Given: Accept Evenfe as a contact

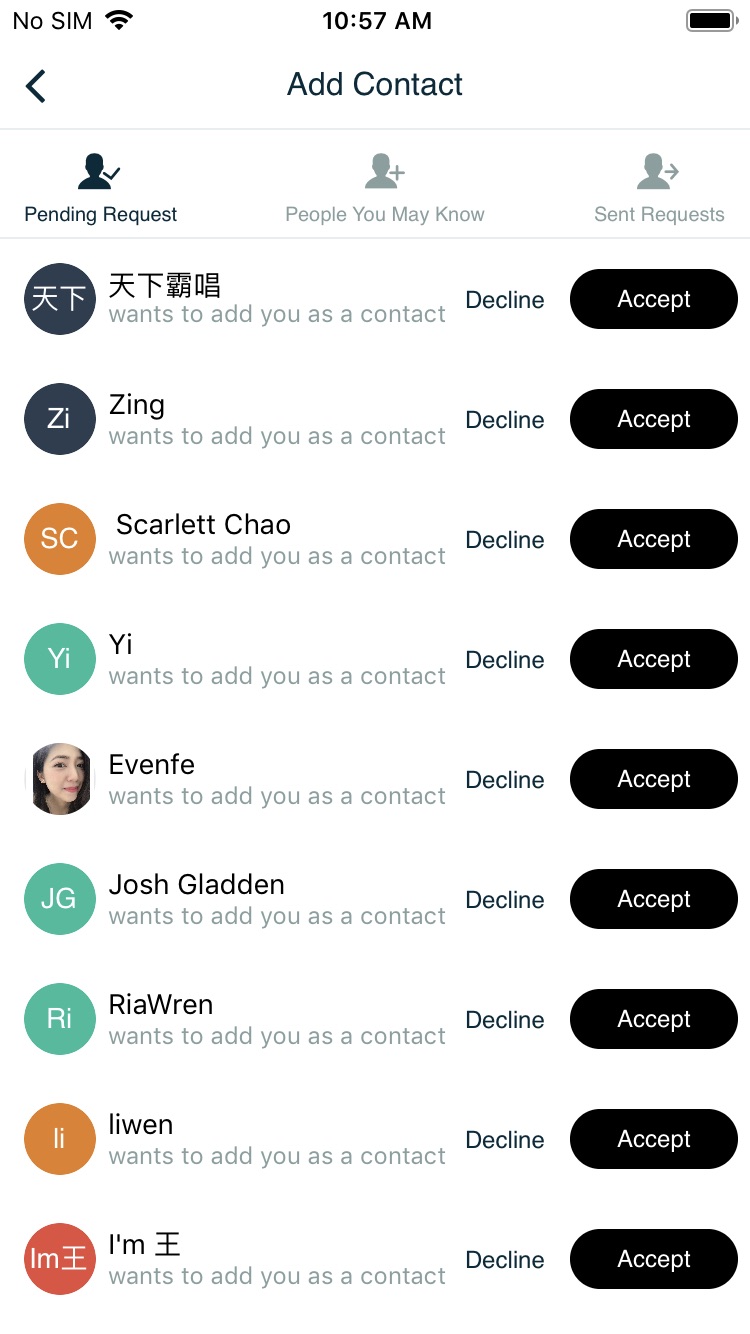Looking at the screenshot, I should (653, 779).
